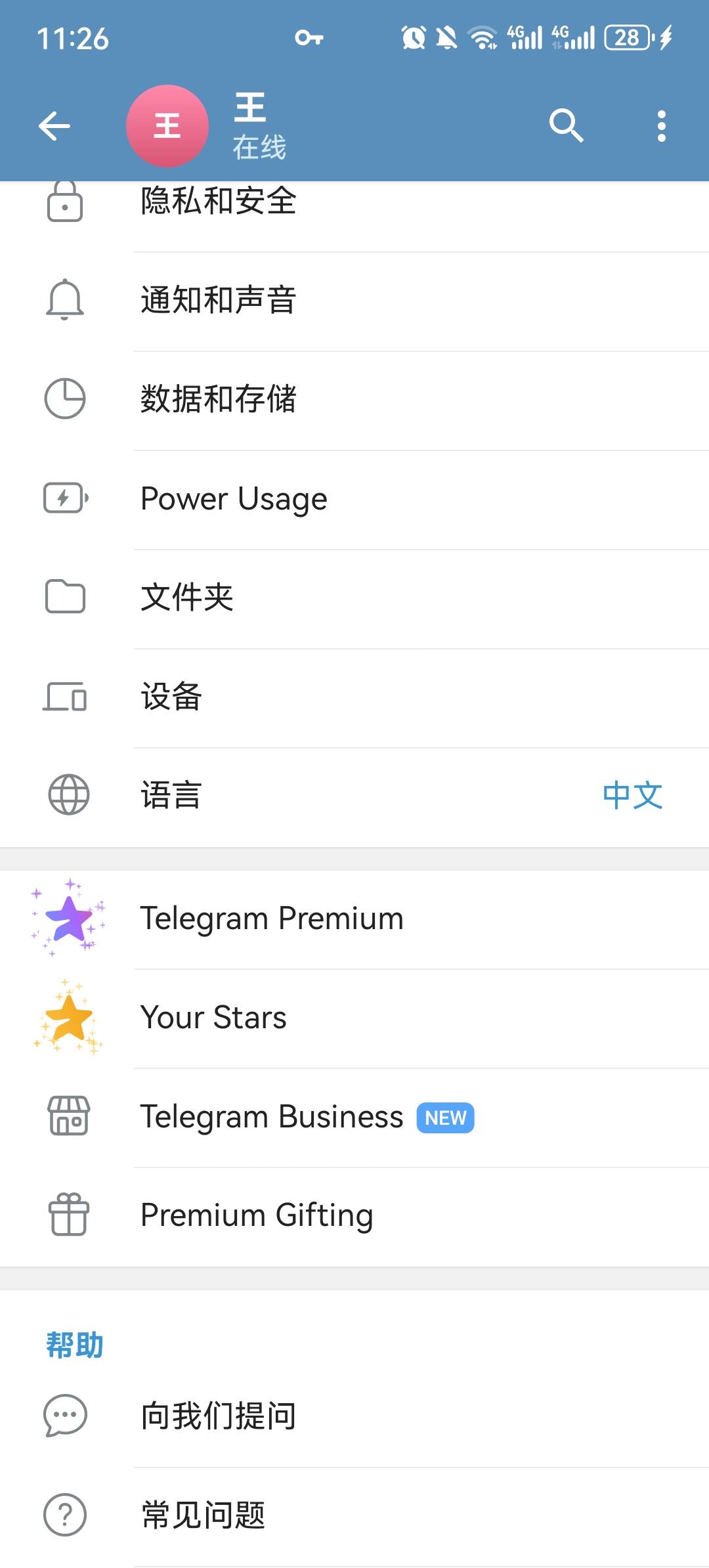Screen dimensions: 709x1568
Task: Open Premium Gifting
Action: click(x=354, y=1217)
